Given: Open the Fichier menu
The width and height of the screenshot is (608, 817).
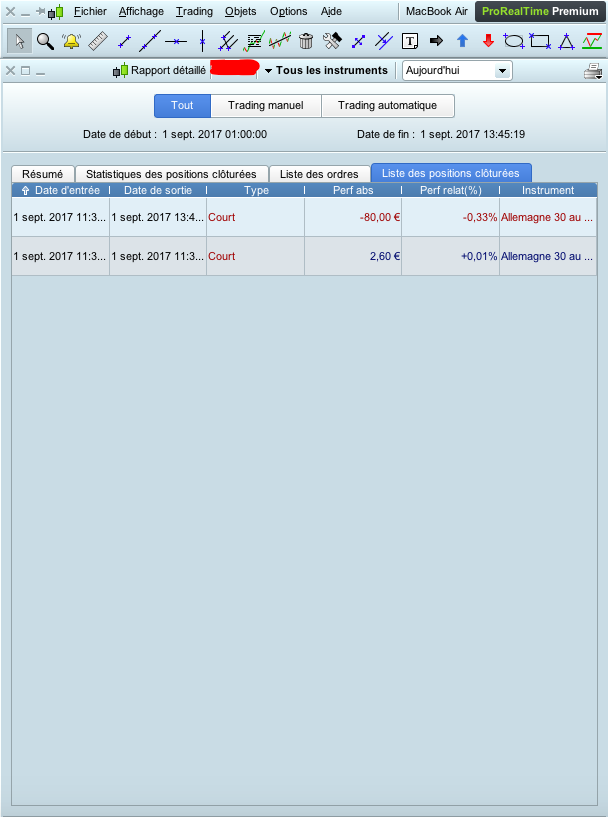Looking at the screenshot, I should (90, 12).
